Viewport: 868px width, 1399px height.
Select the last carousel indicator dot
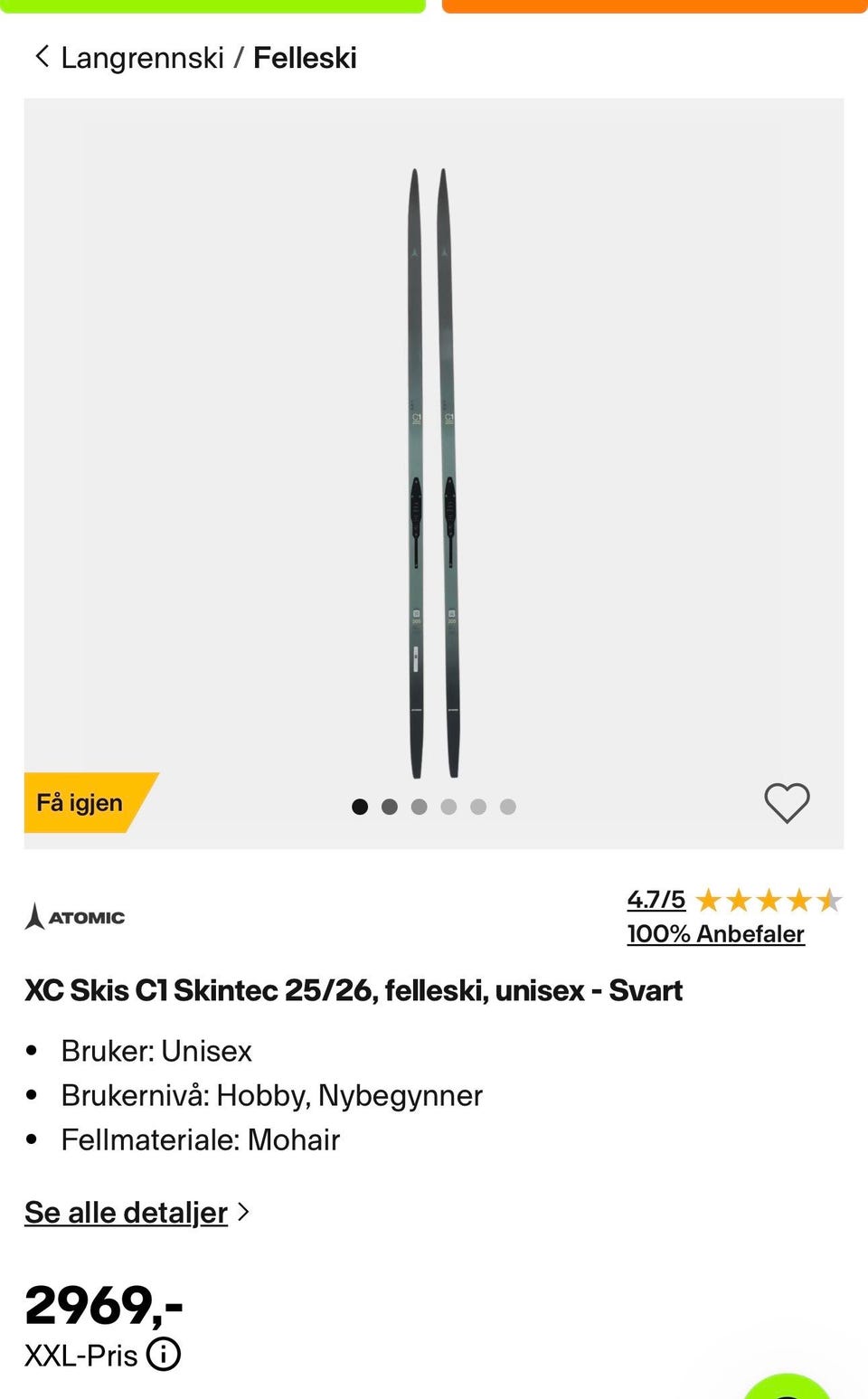508,807
